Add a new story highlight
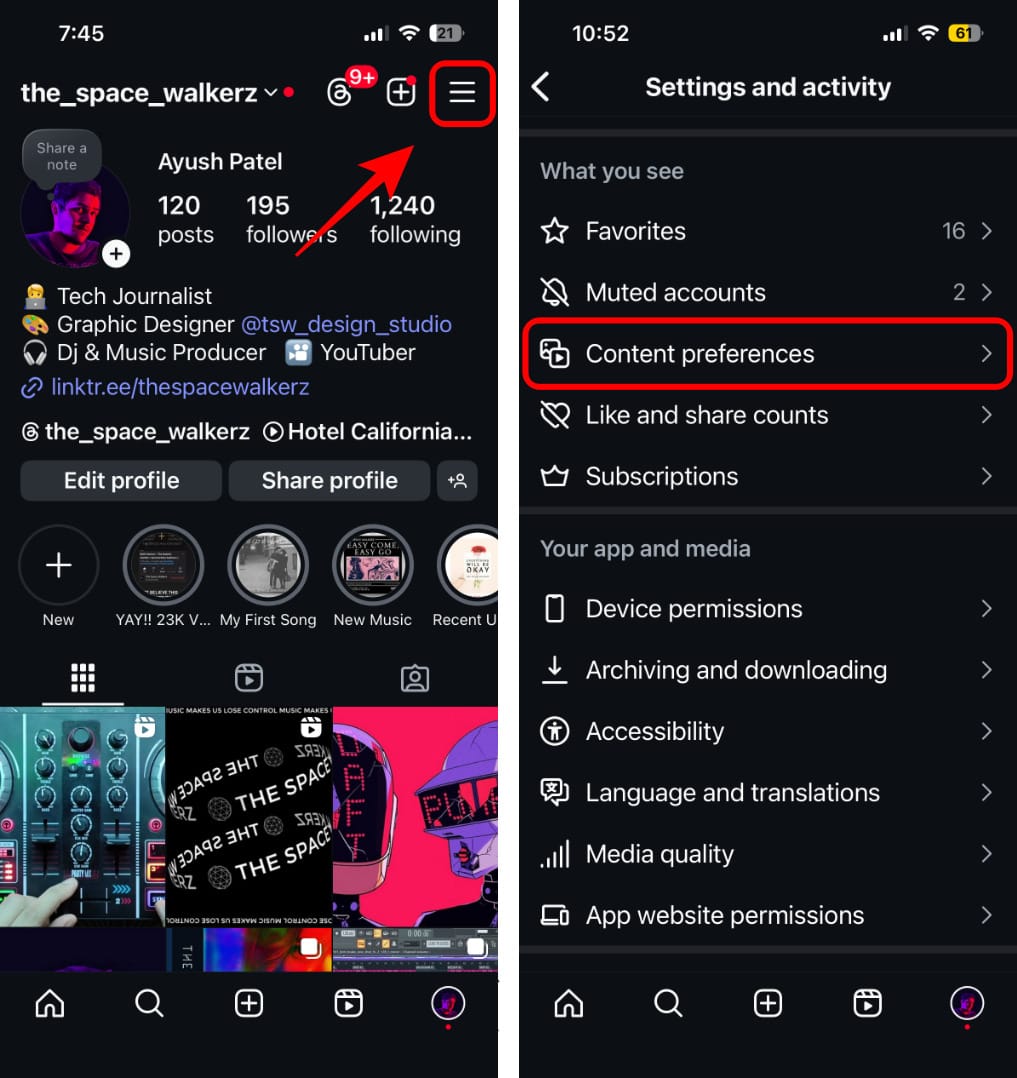 tap(59, 566)
